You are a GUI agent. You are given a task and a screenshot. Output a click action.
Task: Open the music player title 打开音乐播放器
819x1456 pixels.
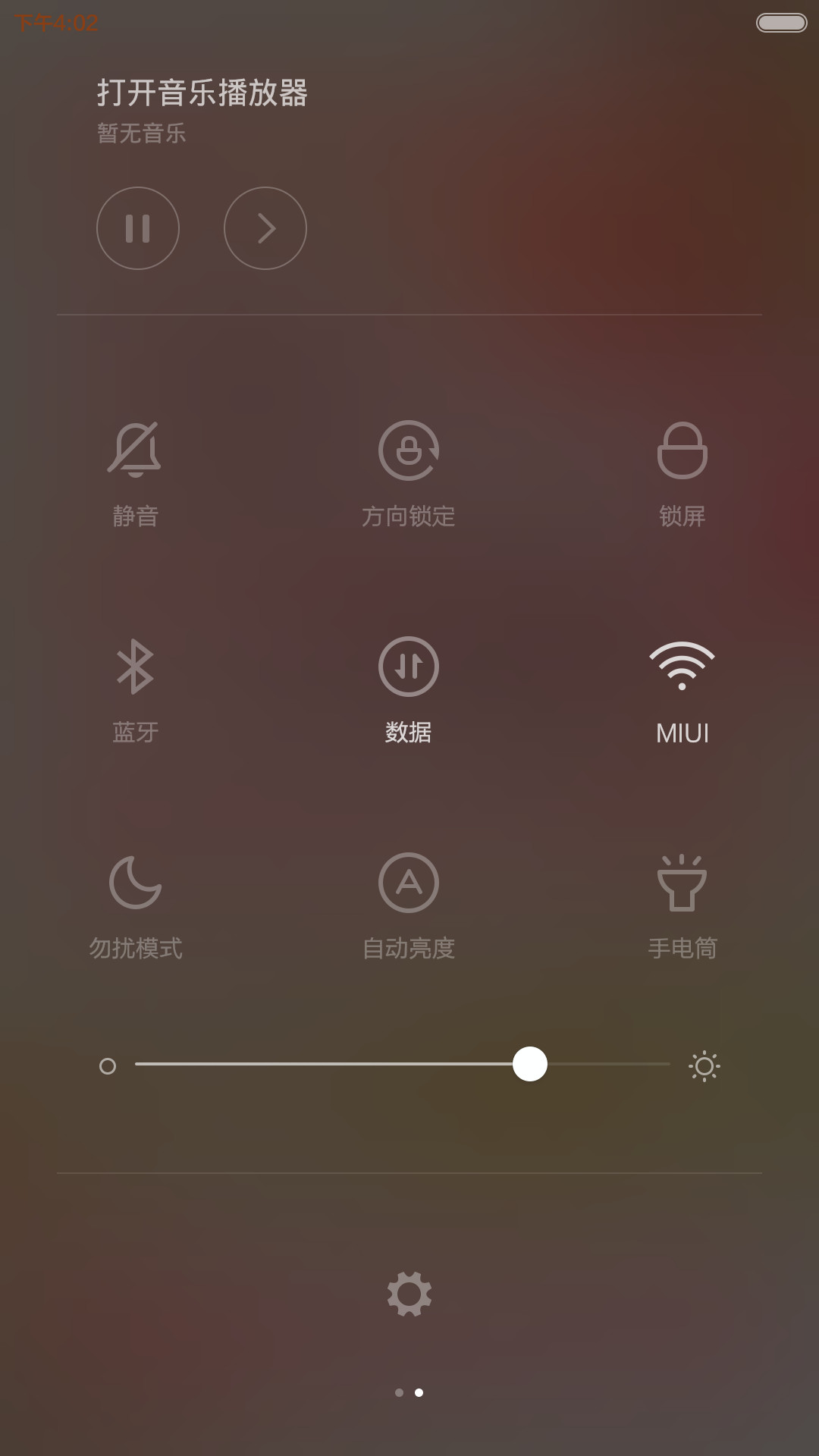point(202,93)
